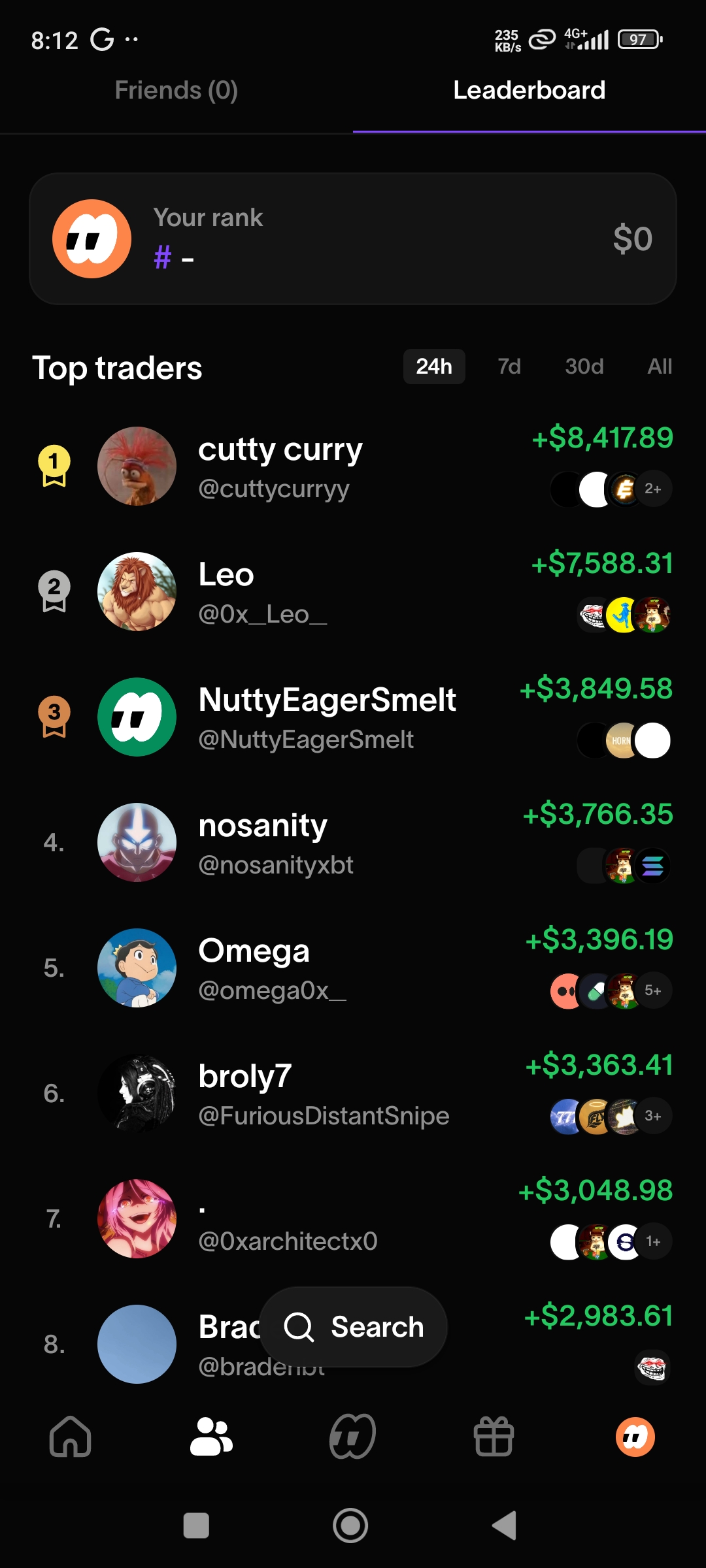Image resolution: width=706 pixels, height=1568 pixels.
Task: Expand the 3+ tokens next to broly7
Action: (x=652, y=1116)
